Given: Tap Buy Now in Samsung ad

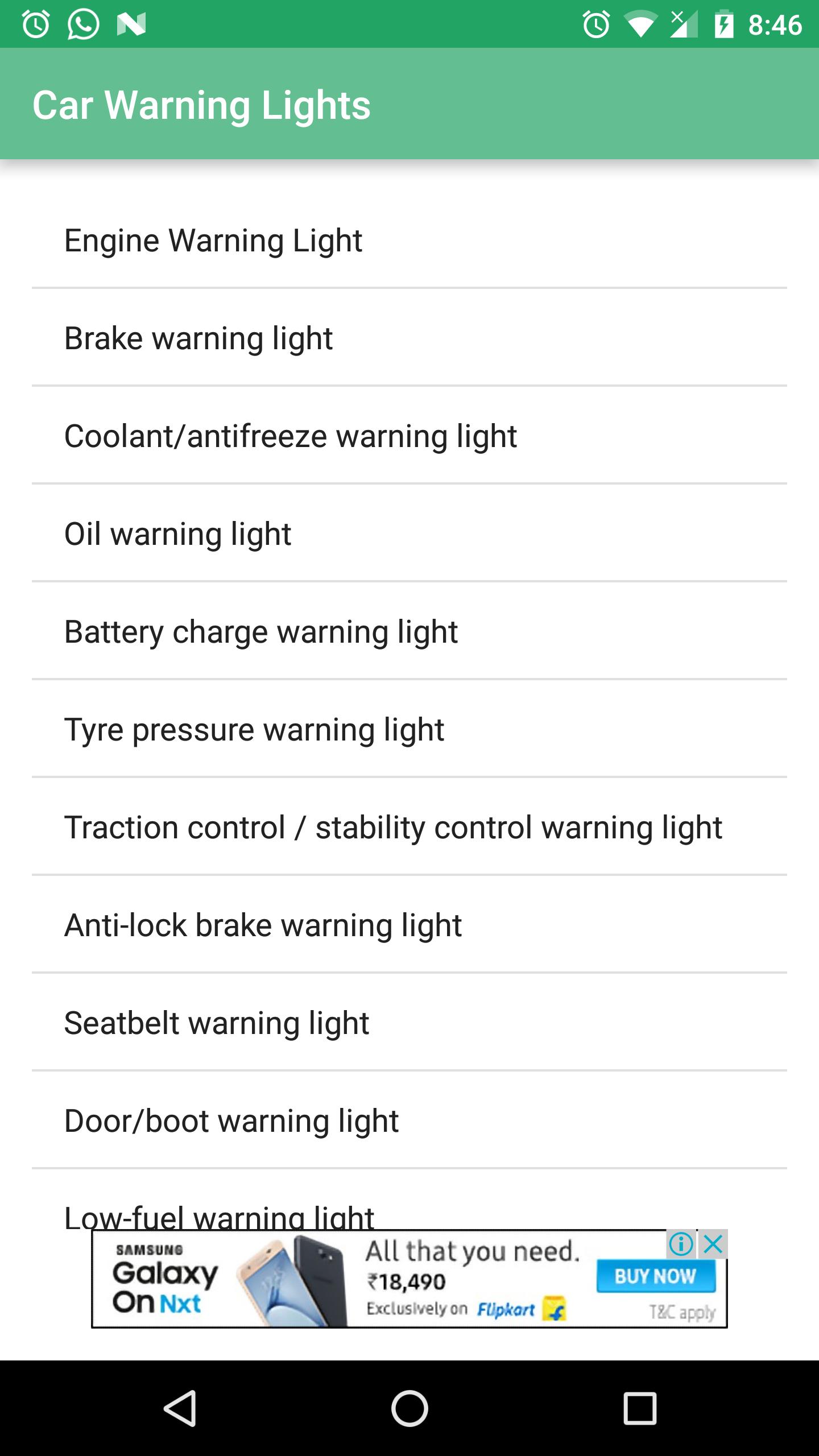Looking at the screenshot, I should pos(655,1276).
